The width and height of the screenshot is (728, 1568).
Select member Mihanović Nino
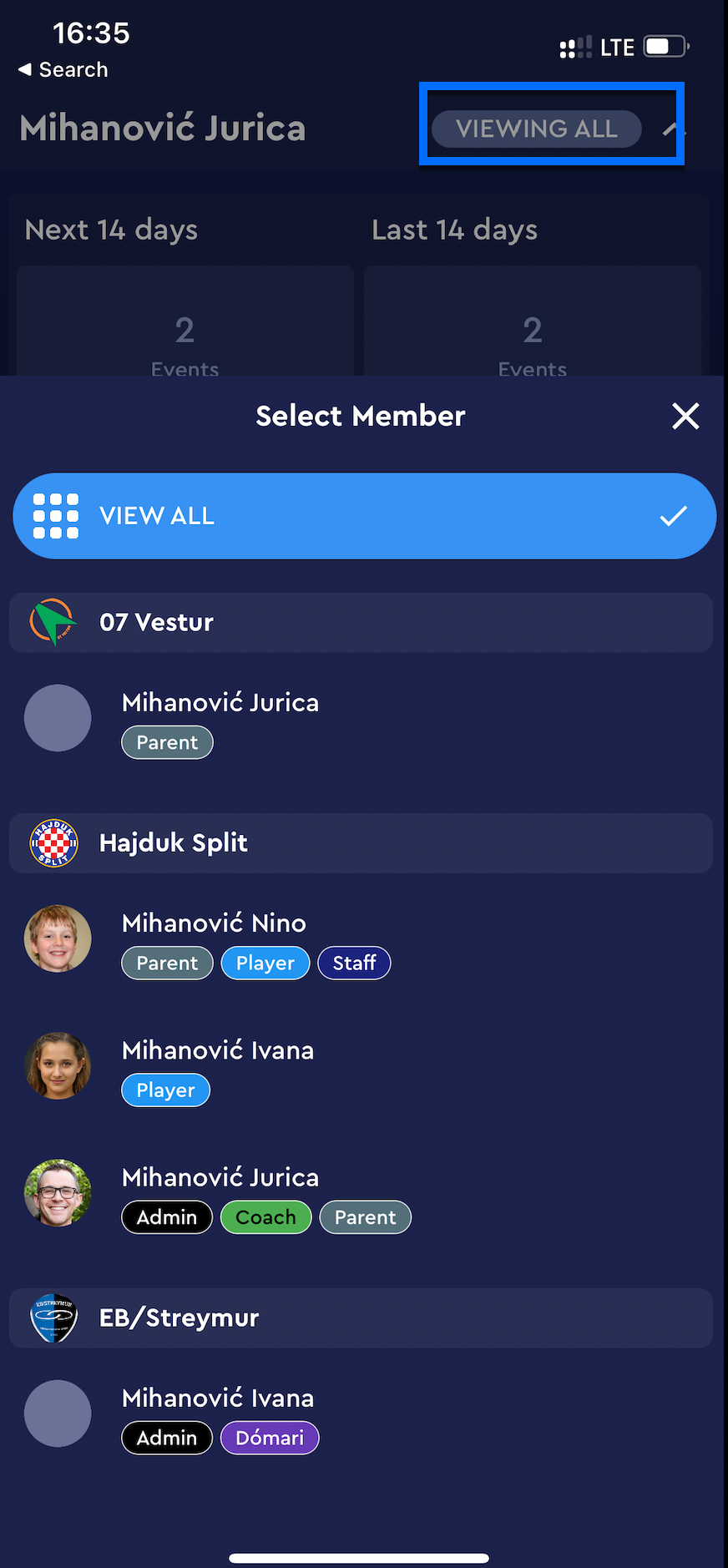click(x=214, y=939)
